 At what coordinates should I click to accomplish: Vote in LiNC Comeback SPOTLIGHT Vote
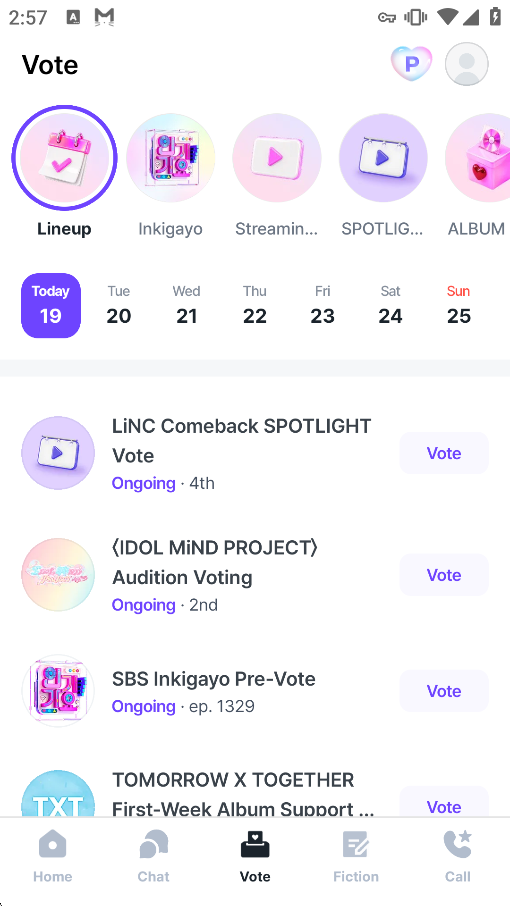pos(444,453)
